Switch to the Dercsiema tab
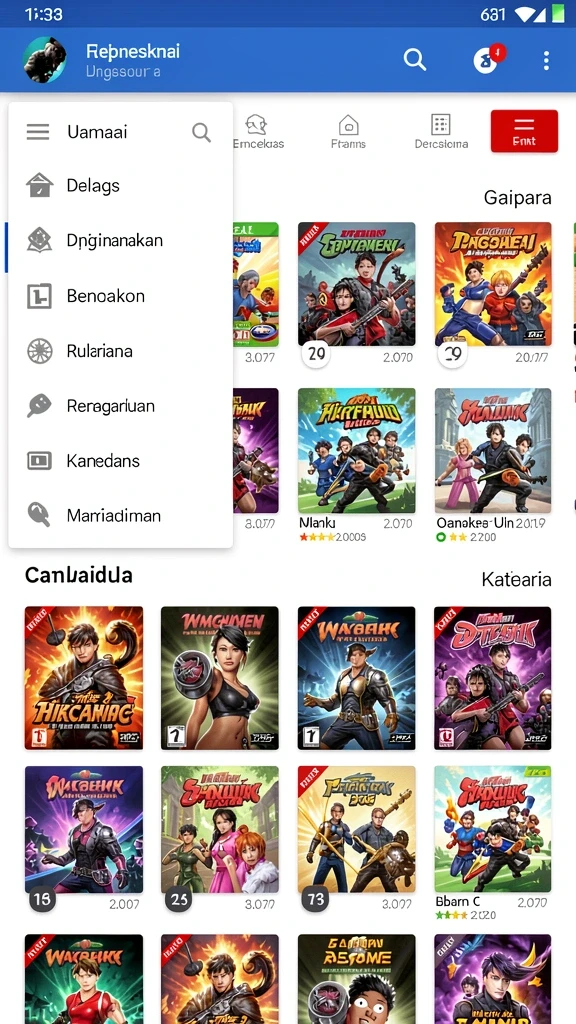576x1024 pixels. [441, 132]
